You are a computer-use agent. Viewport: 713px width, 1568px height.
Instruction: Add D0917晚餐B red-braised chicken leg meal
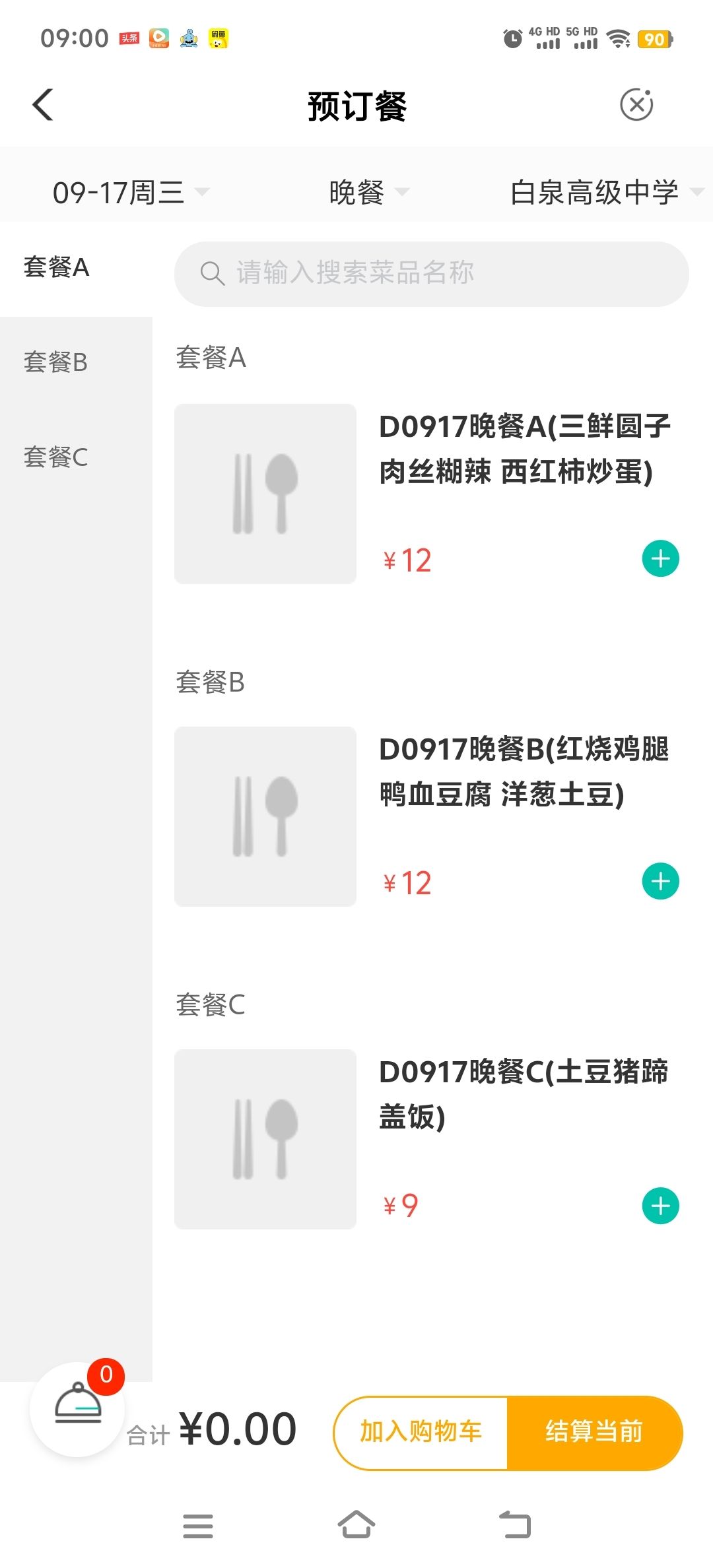tap(660, 881)
